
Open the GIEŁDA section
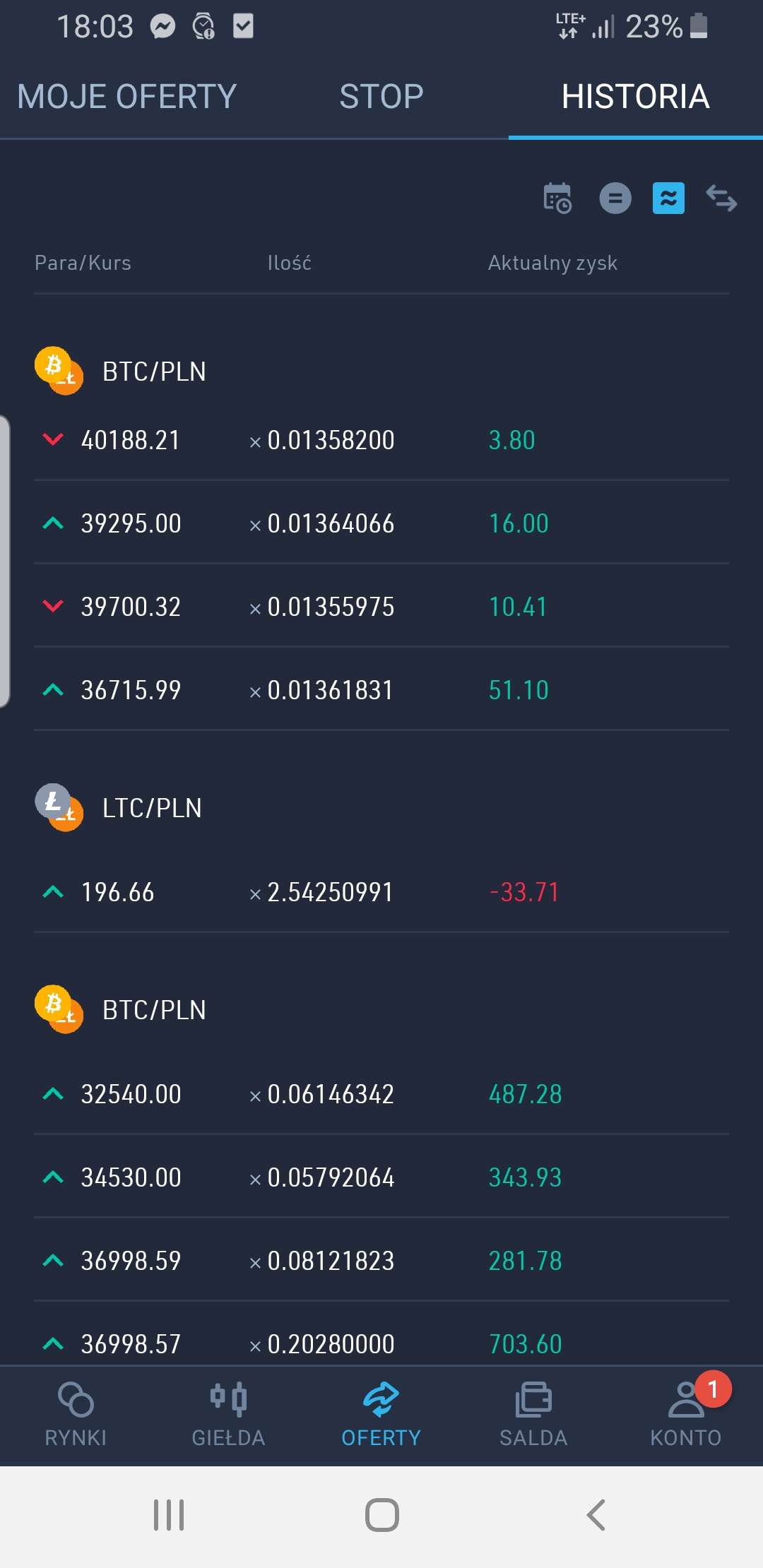pyautogui.click(x=228, y=1415)
